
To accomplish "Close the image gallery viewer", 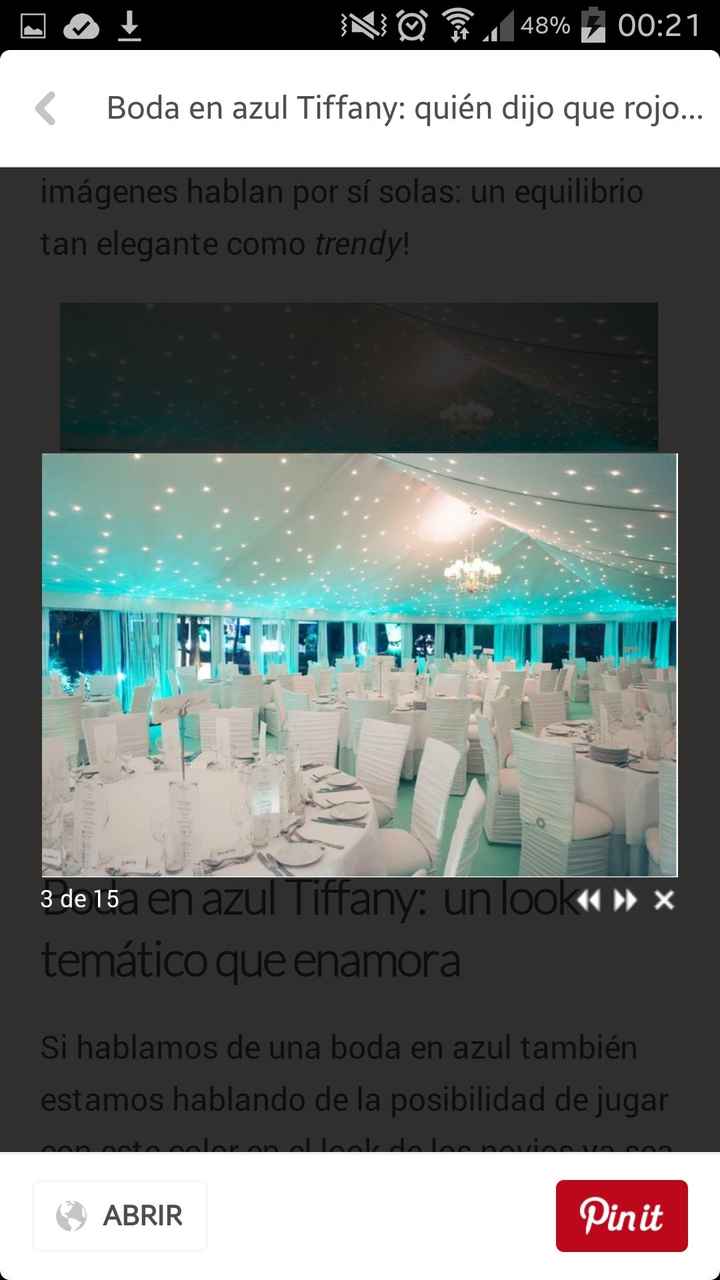I will click(663, 900).
